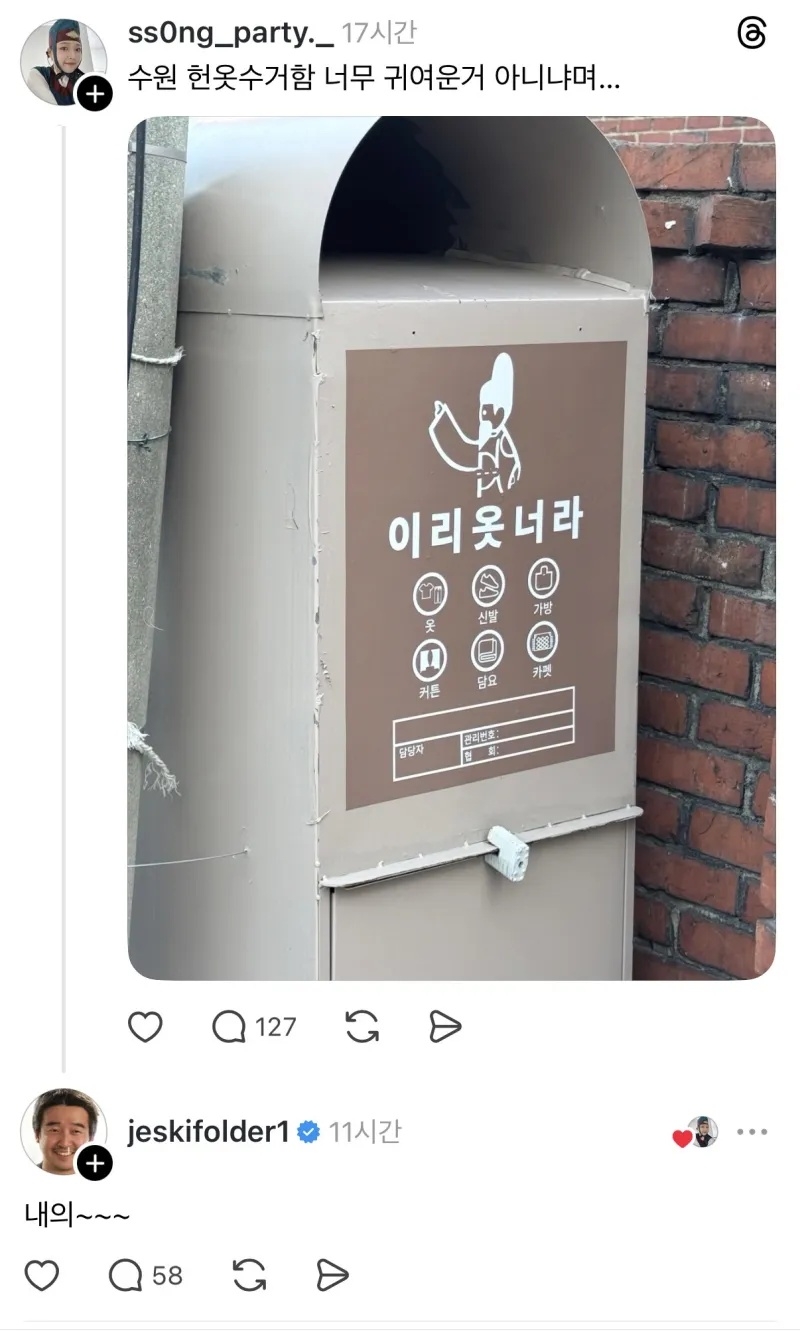View 58 replies to jeskifolder1's comment
The image size is (800, 1342).
[x=146, y=1275]
